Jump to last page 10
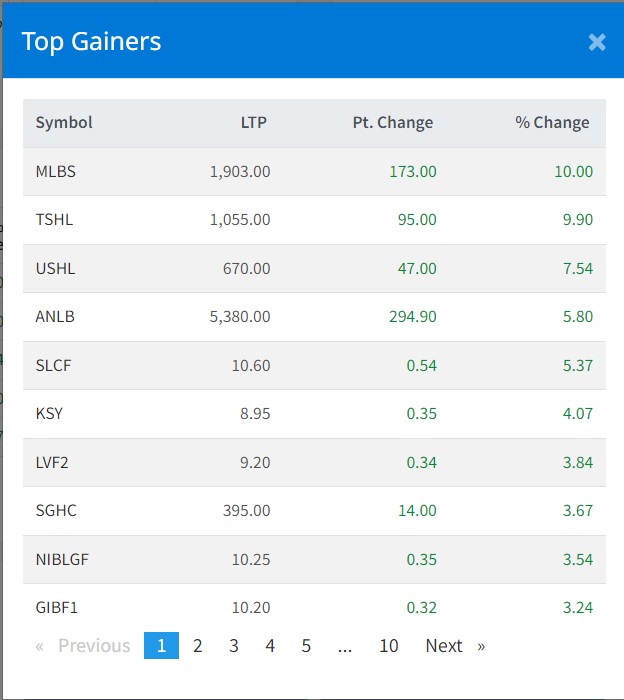Screen dimensions: 624x700 [388, 646]
